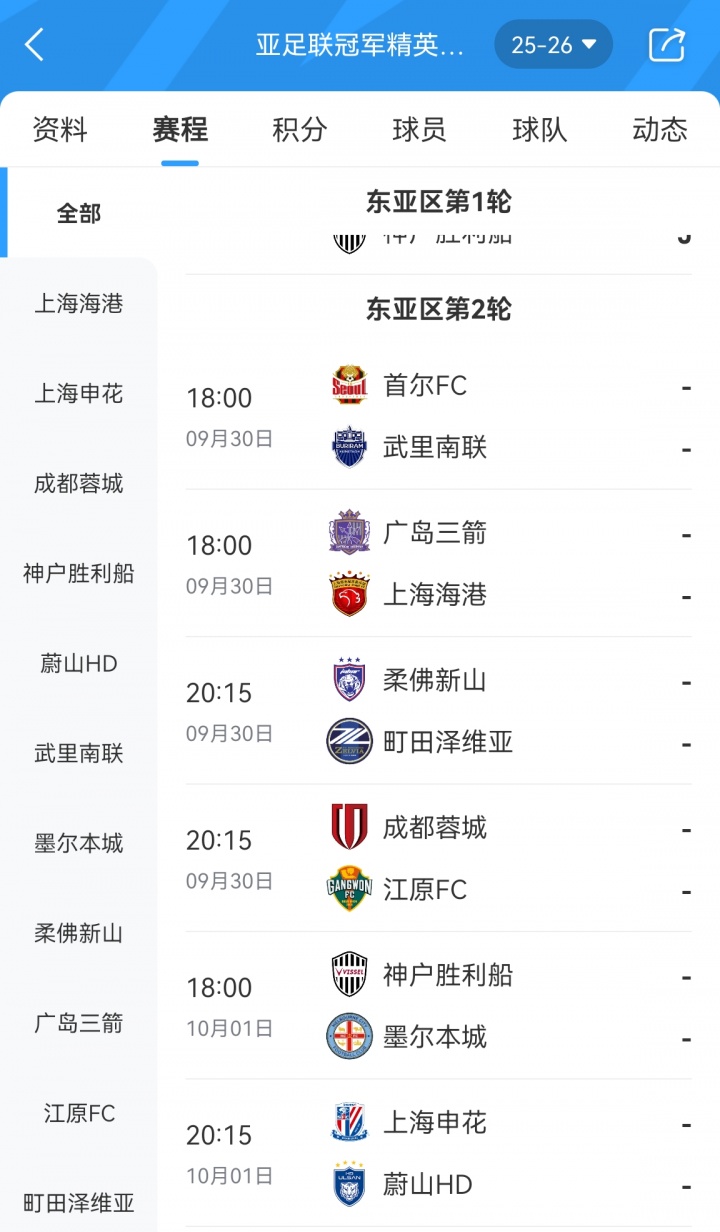Filter schedule by 上海海港
Screen dimensions: 720x1232
click(x=79, y=304)
